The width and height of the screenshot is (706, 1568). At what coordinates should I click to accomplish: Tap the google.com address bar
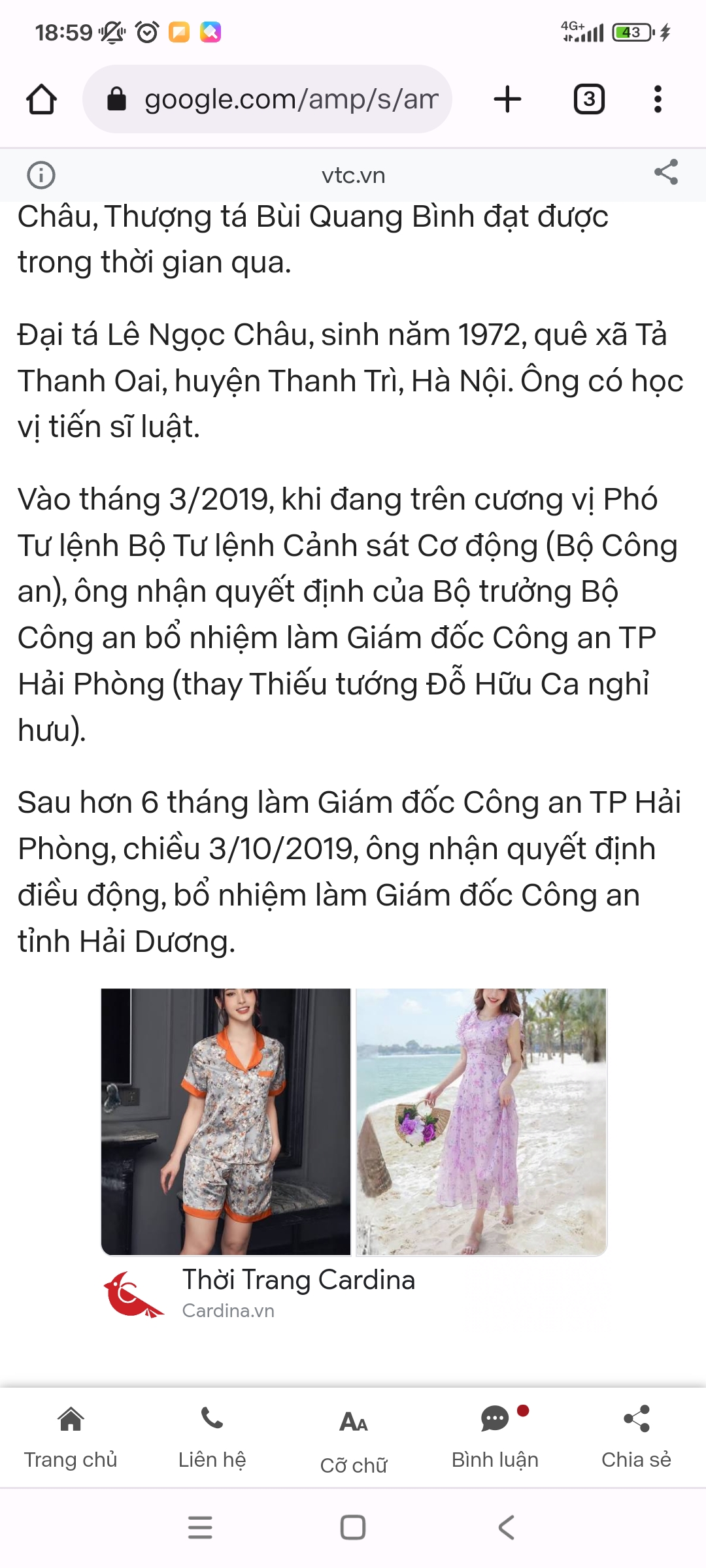point(267,99)
